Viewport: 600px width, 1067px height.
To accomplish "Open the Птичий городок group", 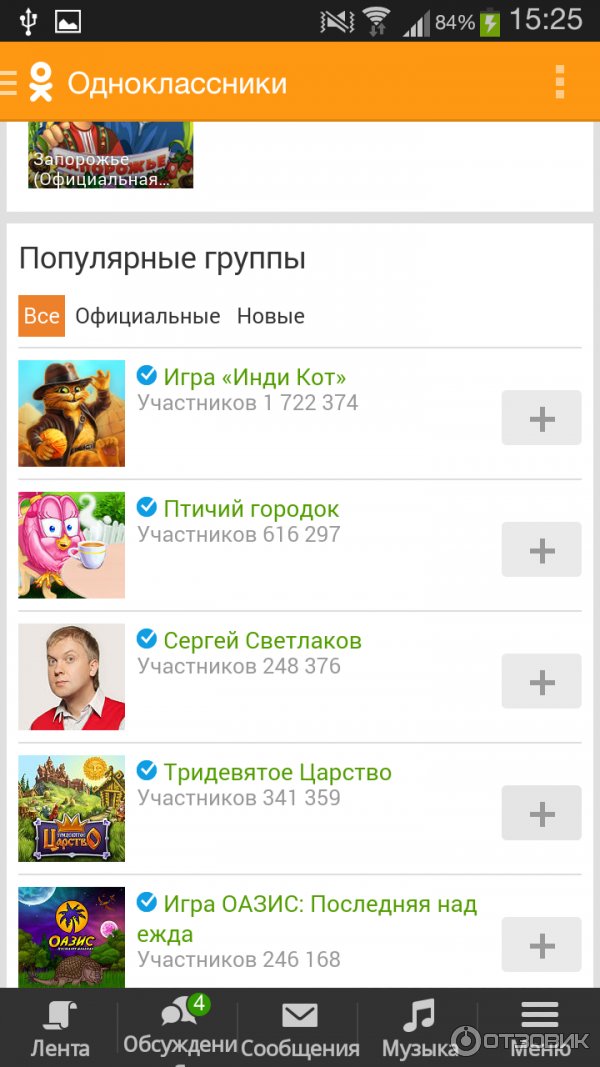I will tap(251, 509).
